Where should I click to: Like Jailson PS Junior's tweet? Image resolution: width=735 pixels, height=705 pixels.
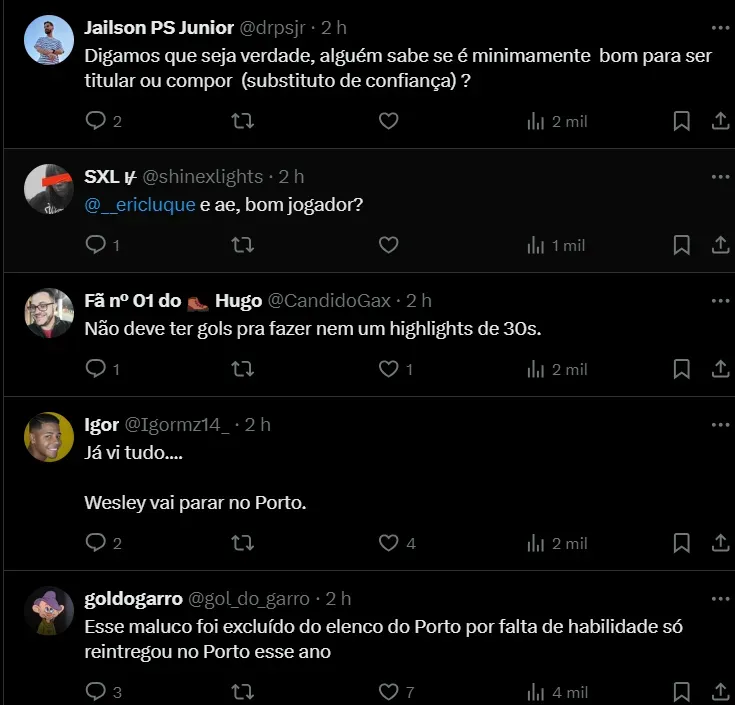389,121
